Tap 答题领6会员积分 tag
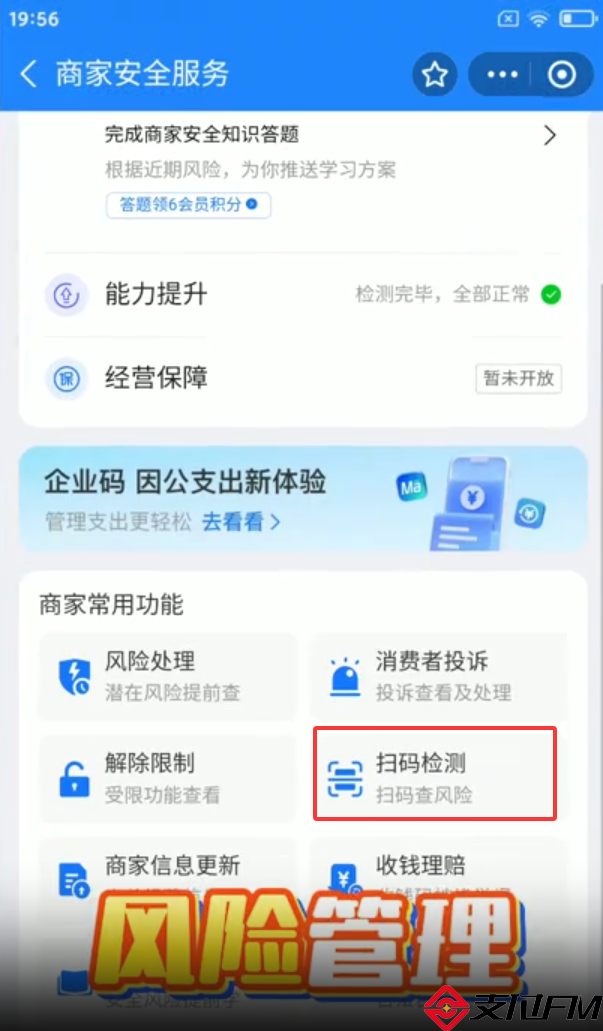This screenshot has width=603, height=1031. 188,204
